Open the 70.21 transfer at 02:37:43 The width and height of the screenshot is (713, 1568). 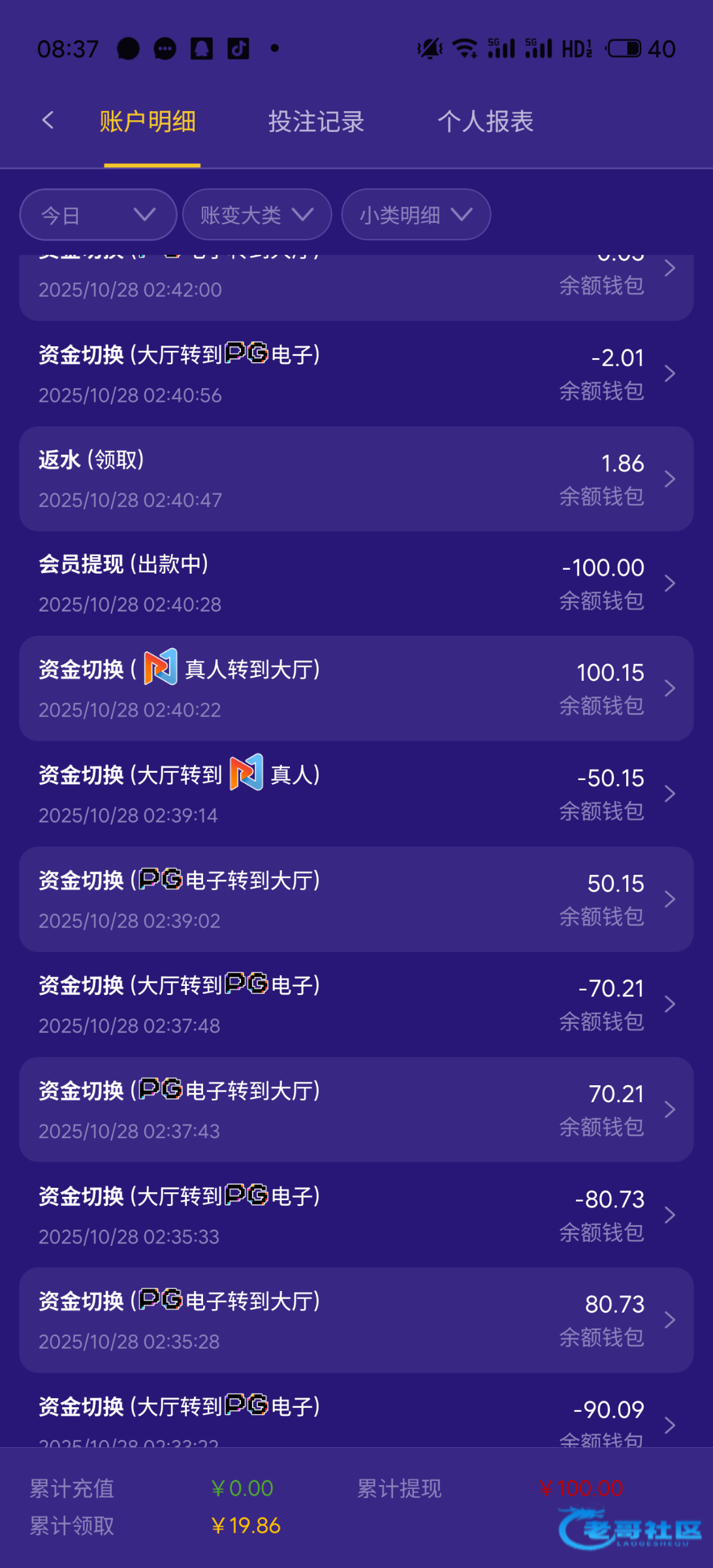[356, 1109]
